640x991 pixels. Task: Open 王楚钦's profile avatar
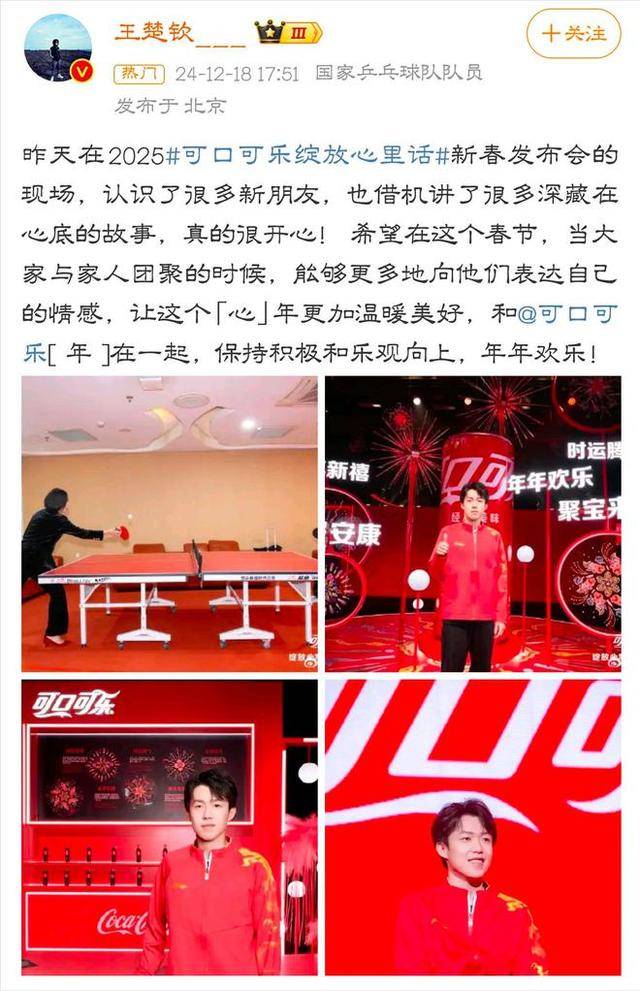pos(57,47)
